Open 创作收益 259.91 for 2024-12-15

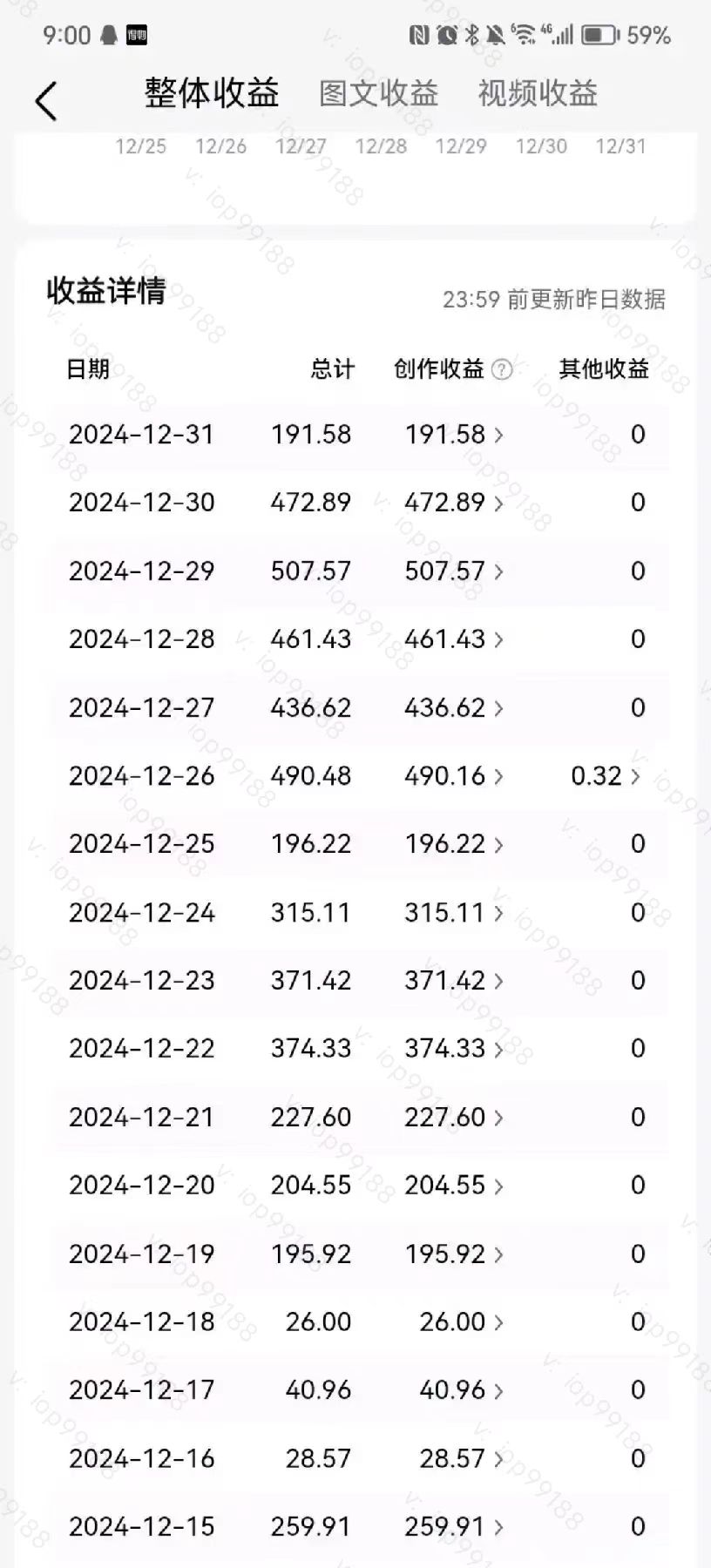(453, 1526)
